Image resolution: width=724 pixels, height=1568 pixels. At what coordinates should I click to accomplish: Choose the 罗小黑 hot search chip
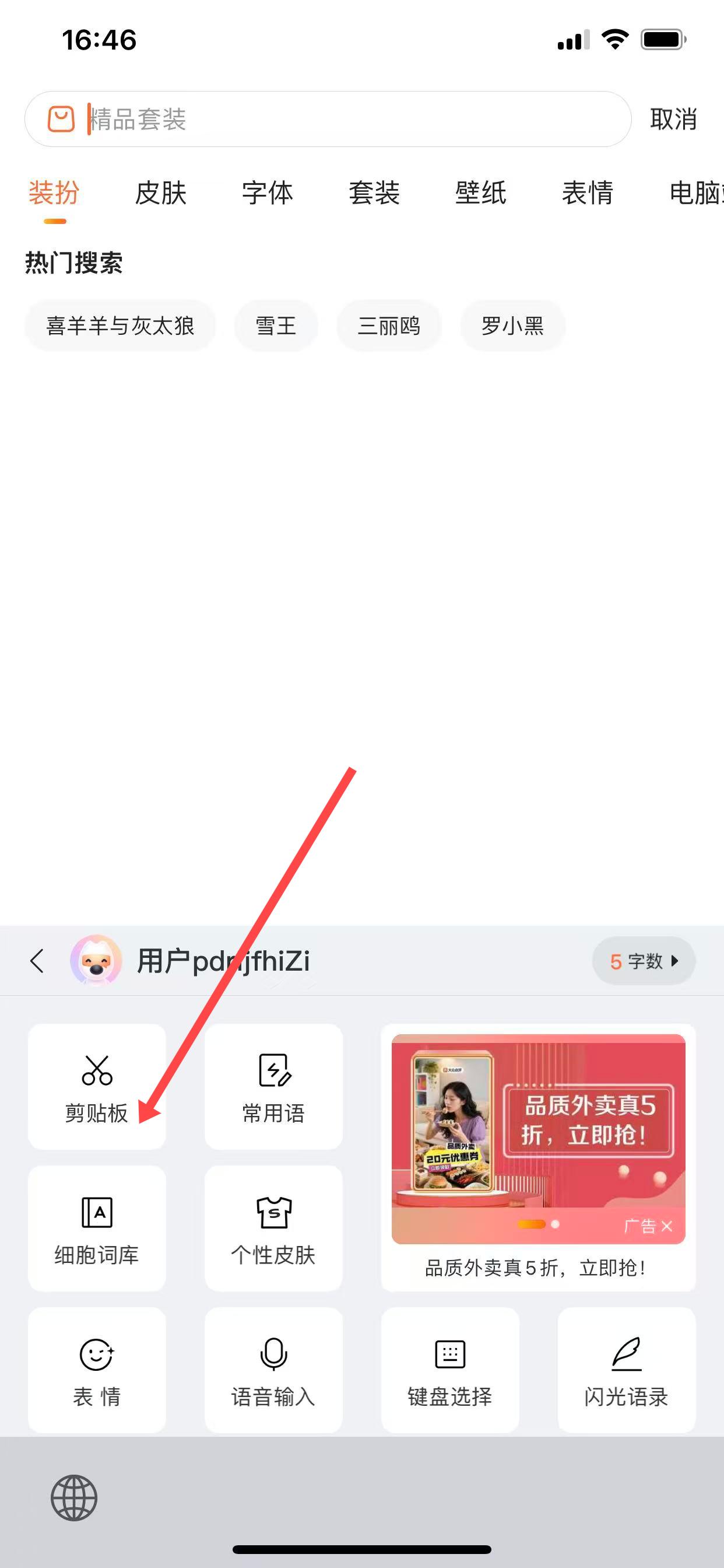[512, 325]
